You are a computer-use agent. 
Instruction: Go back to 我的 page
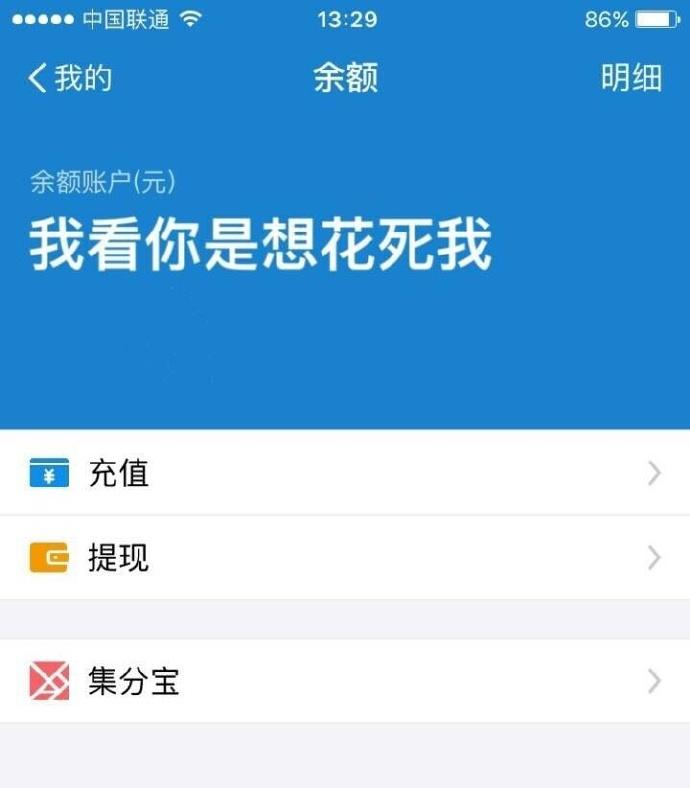[x=68, y=79]
